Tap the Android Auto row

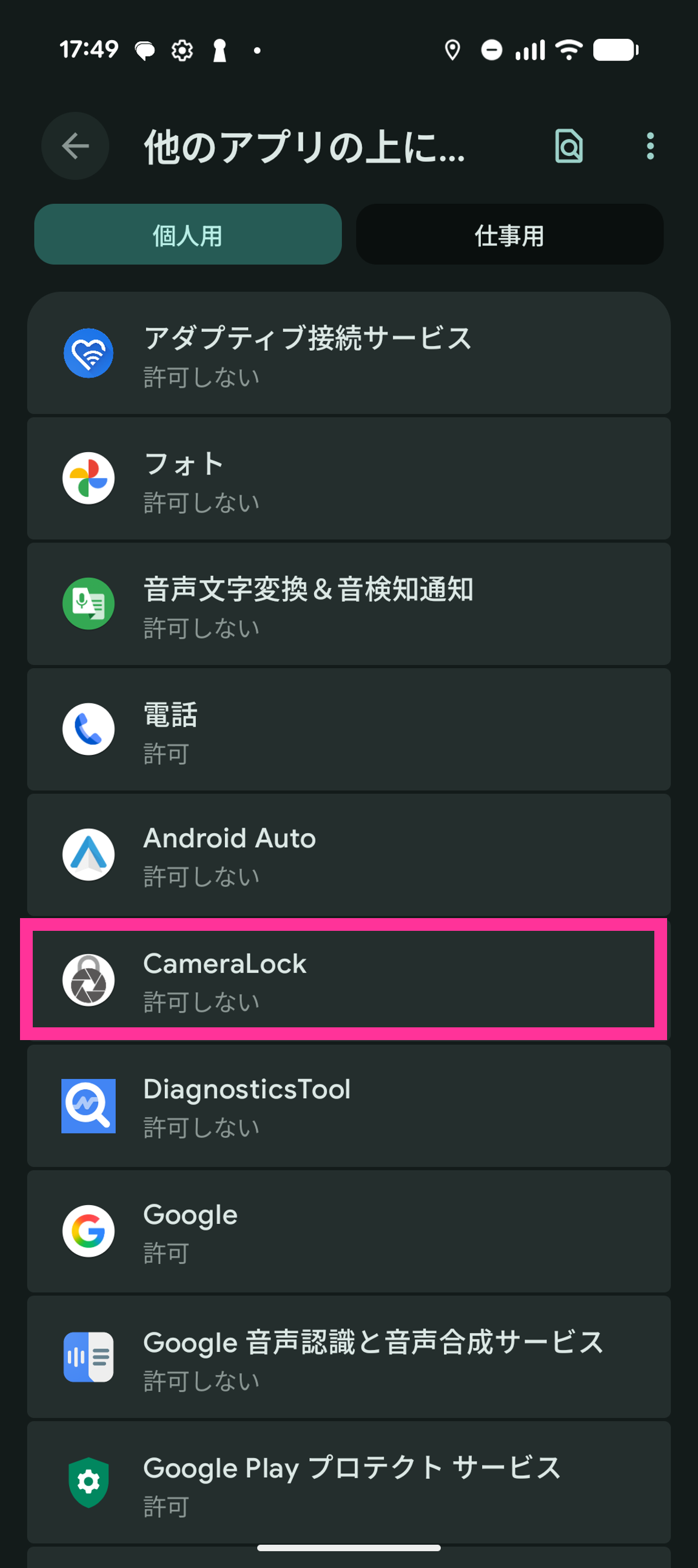[349, 855]
